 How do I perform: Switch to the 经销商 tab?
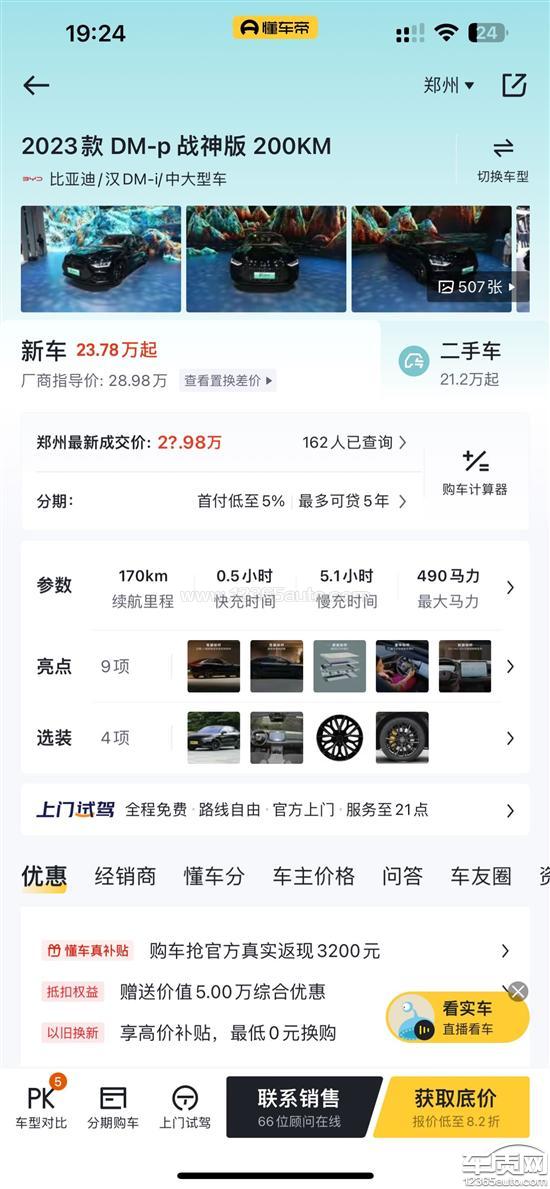(125, 877)
